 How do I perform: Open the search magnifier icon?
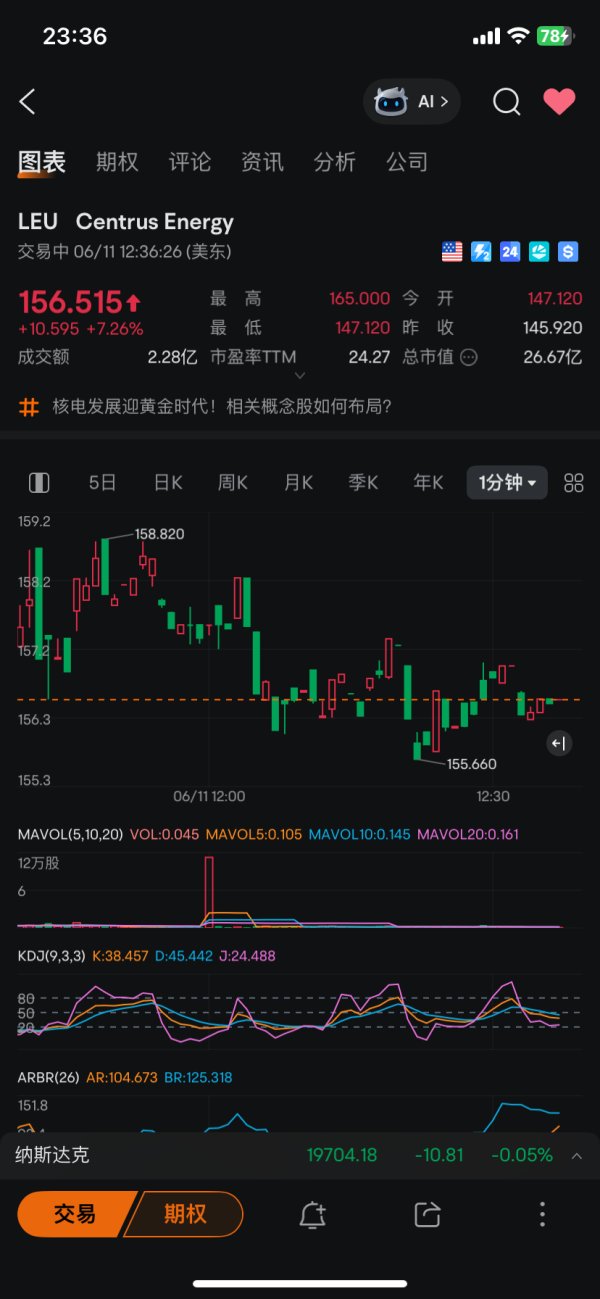click(x=506, y=101)
